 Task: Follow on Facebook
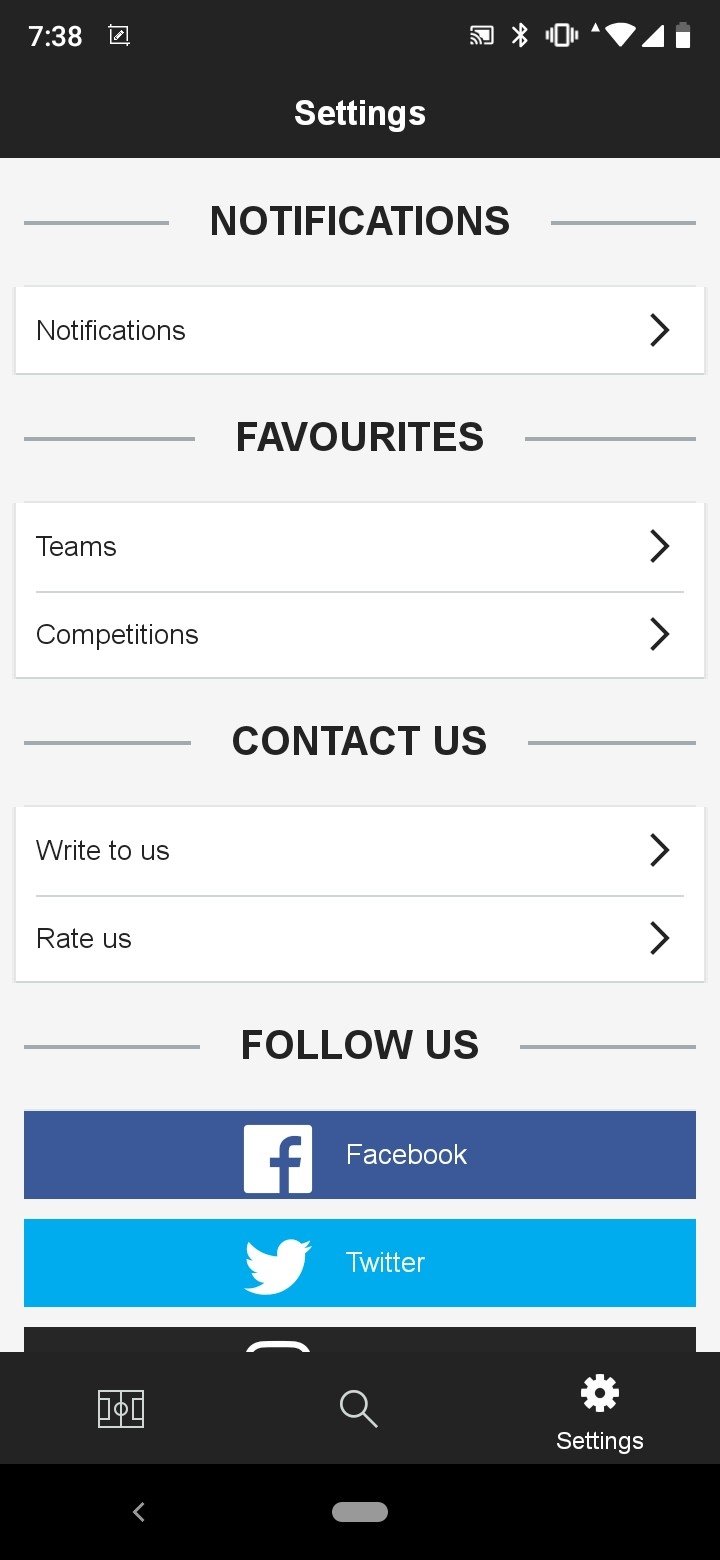360,1155
